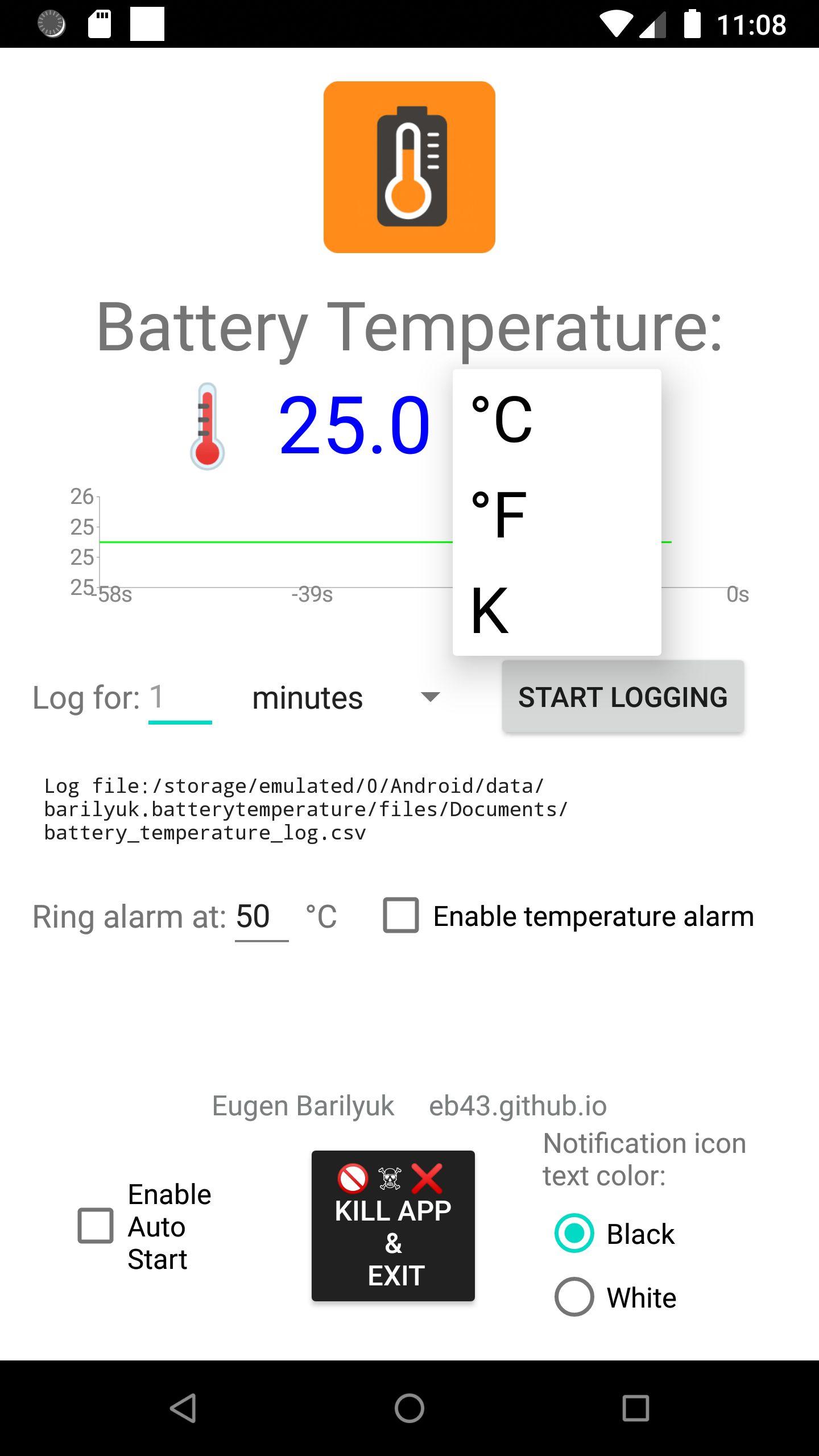Open the eb43.github.io link
The width and height of the screenshot is (819, 1456).
tap(518, 1106)
